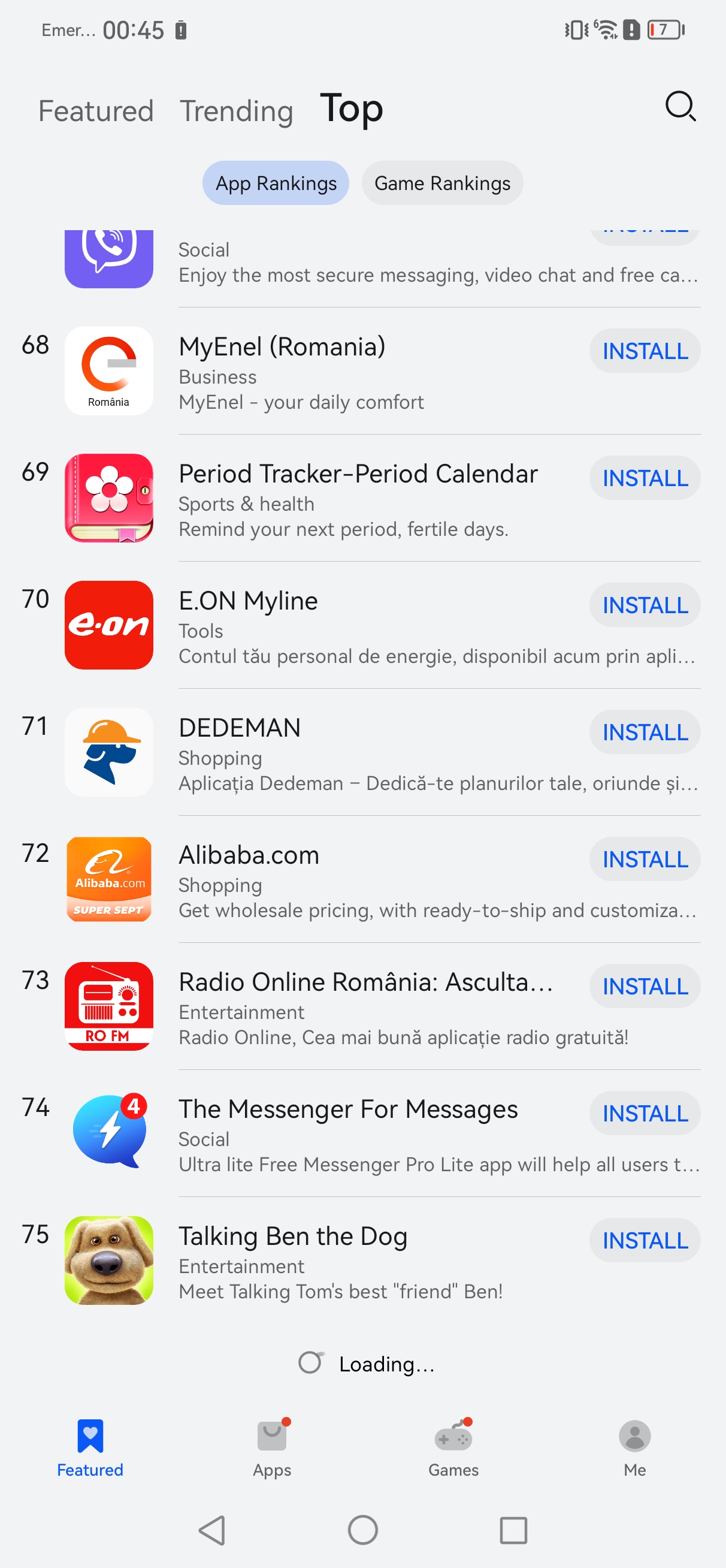The image size is (726, 1568).
Task: Open The Messenger For Messages details
Action: click(347, 1109)
